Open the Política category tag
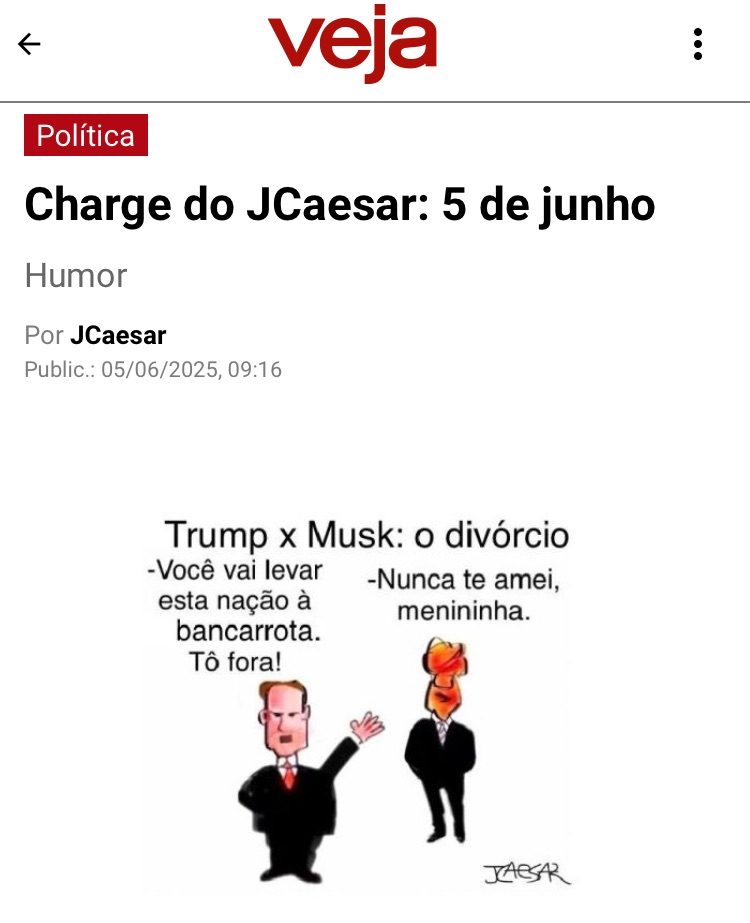750x923 pixels. 86,136
